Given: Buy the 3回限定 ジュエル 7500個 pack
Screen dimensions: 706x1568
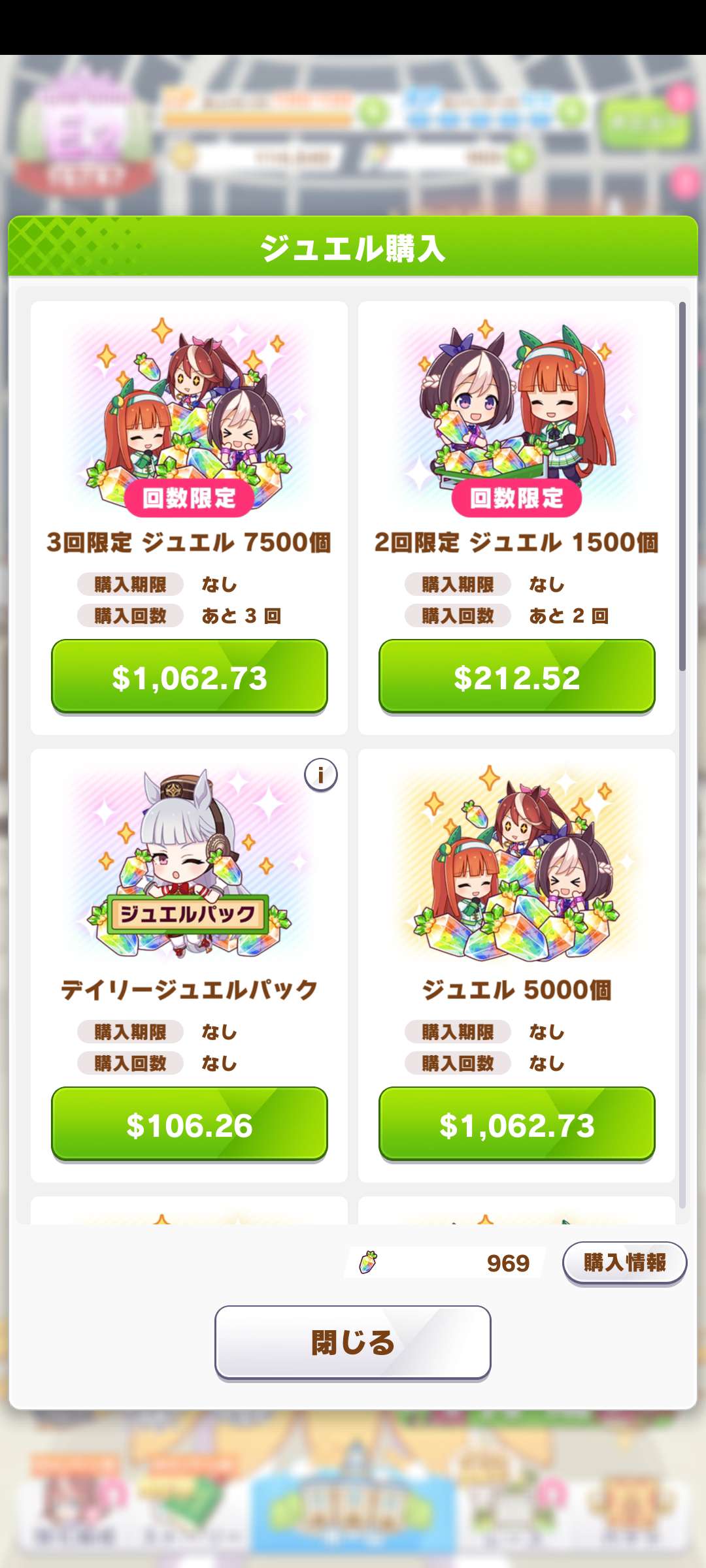Looking at the screenshot, I should (x=189, y=677).
